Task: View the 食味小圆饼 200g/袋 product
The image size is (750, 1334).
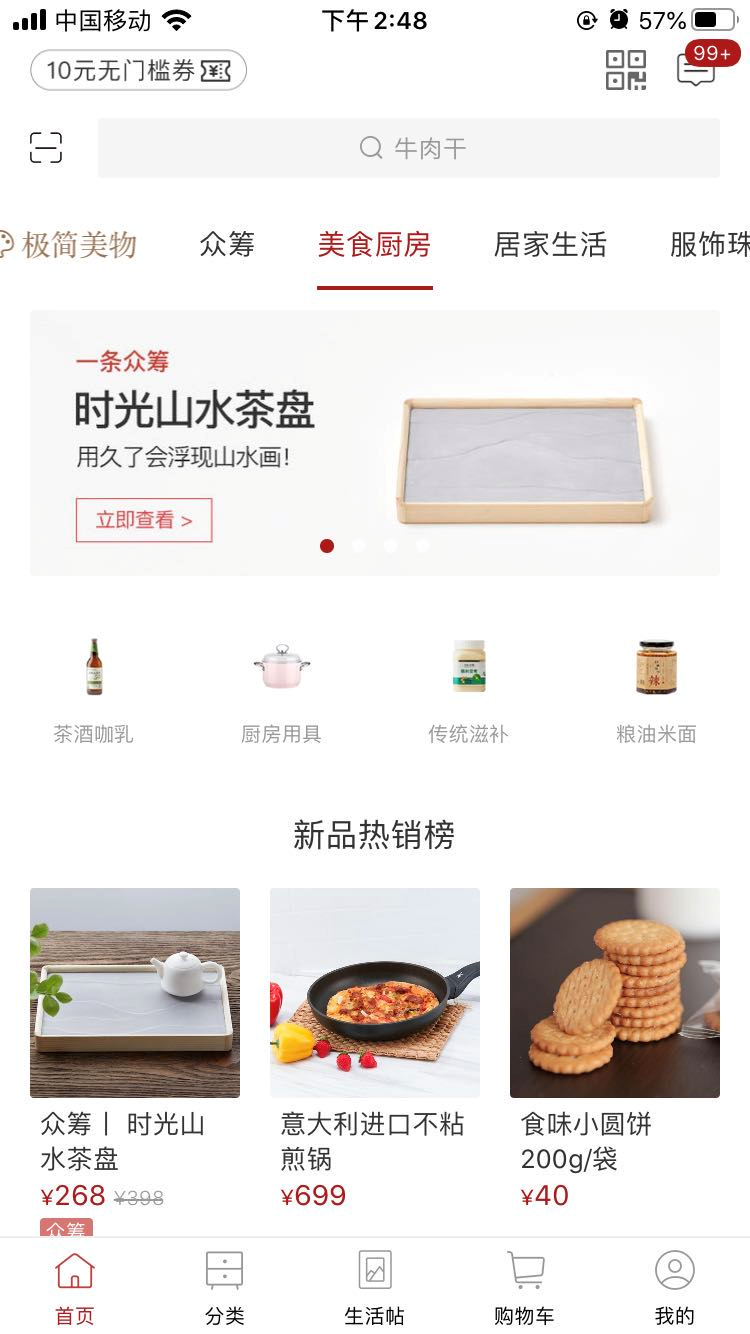Action: coord(615,1050)
